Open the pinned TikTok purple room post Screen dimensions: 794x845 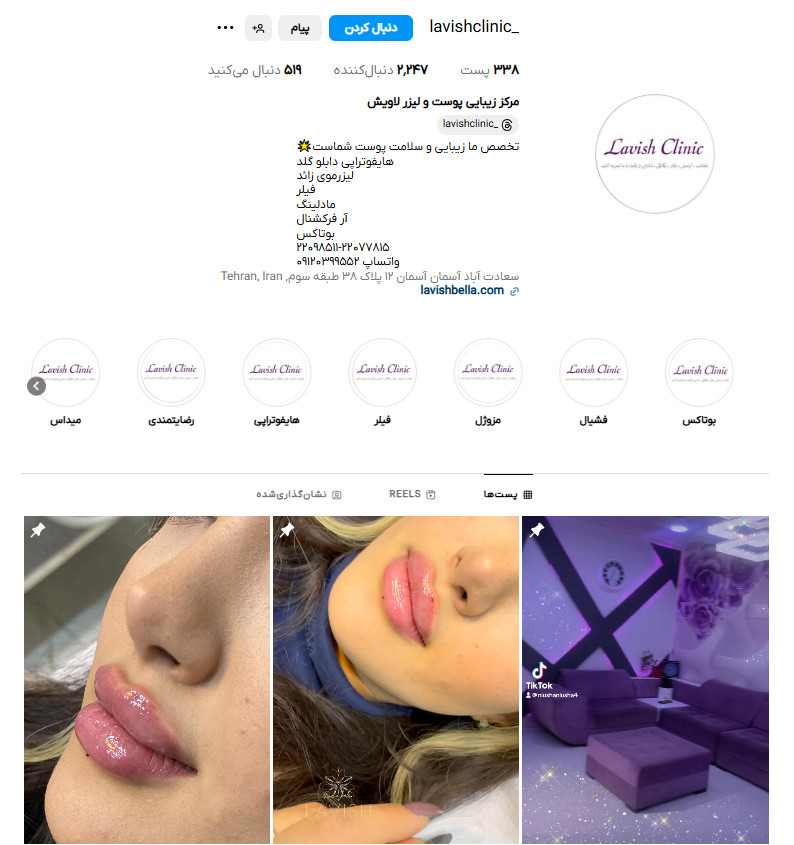point(645,680)
